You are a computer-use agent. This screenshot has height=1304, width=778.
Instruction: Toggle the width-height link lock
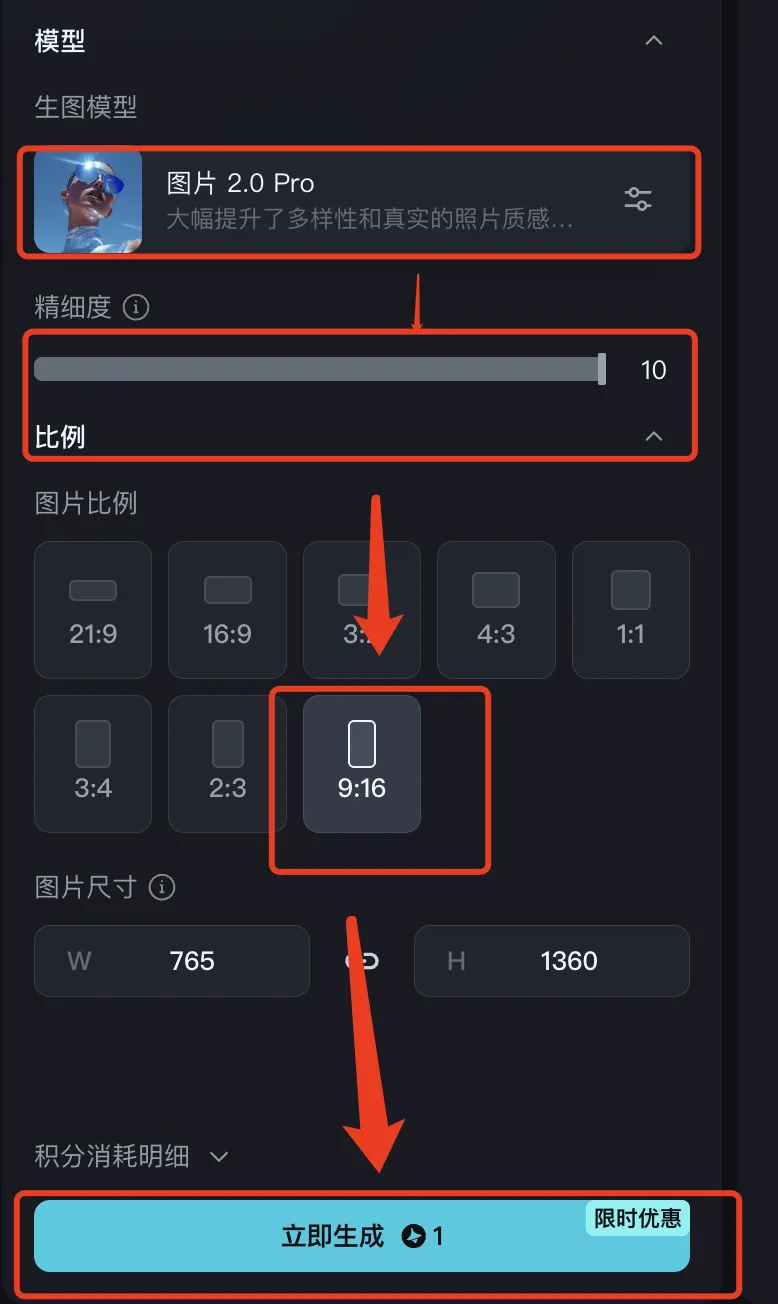pyautogui.click(x=362, y=961)
